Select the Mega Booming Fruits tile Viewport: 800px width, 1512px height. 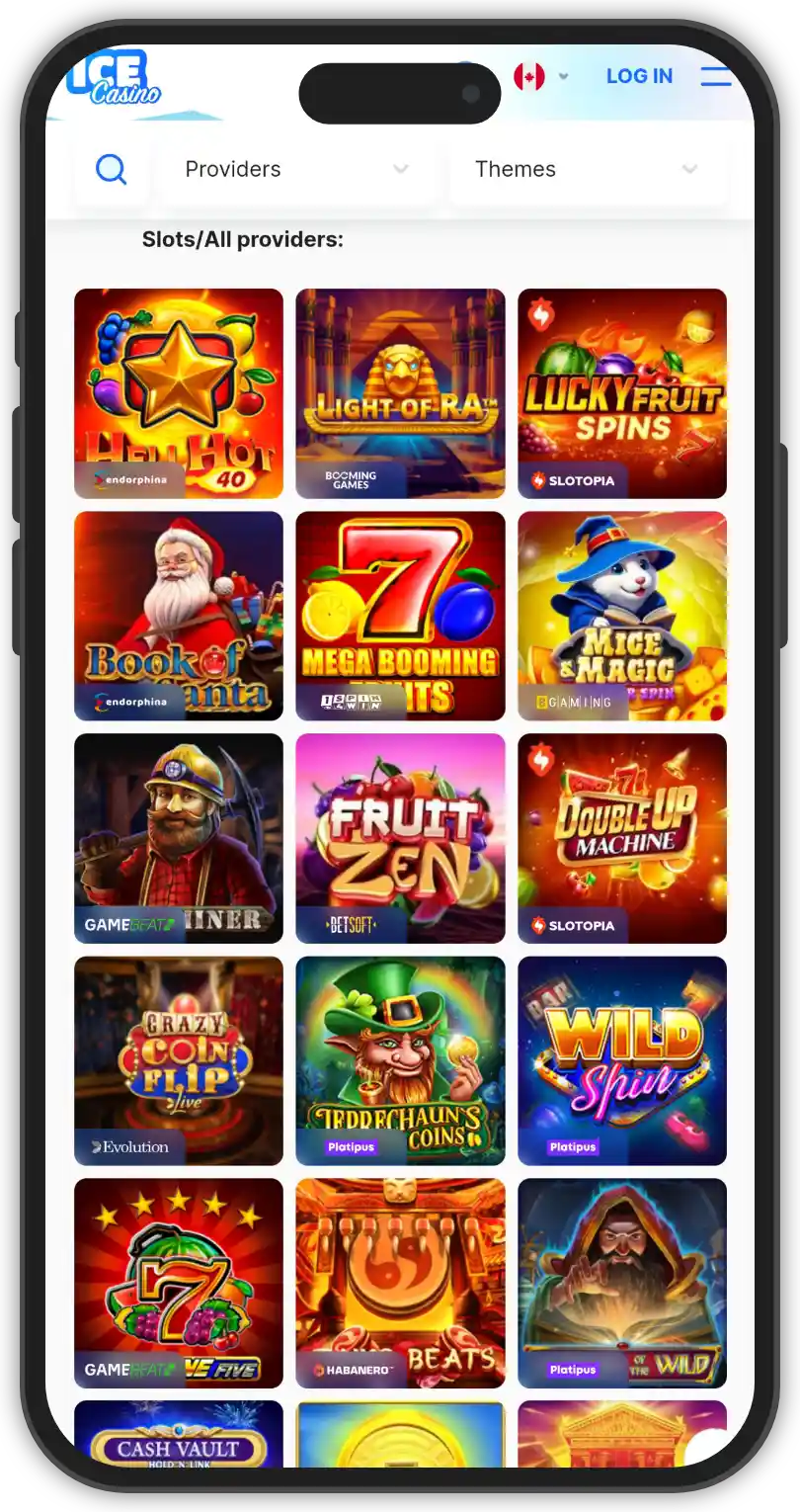coord(400,616)
